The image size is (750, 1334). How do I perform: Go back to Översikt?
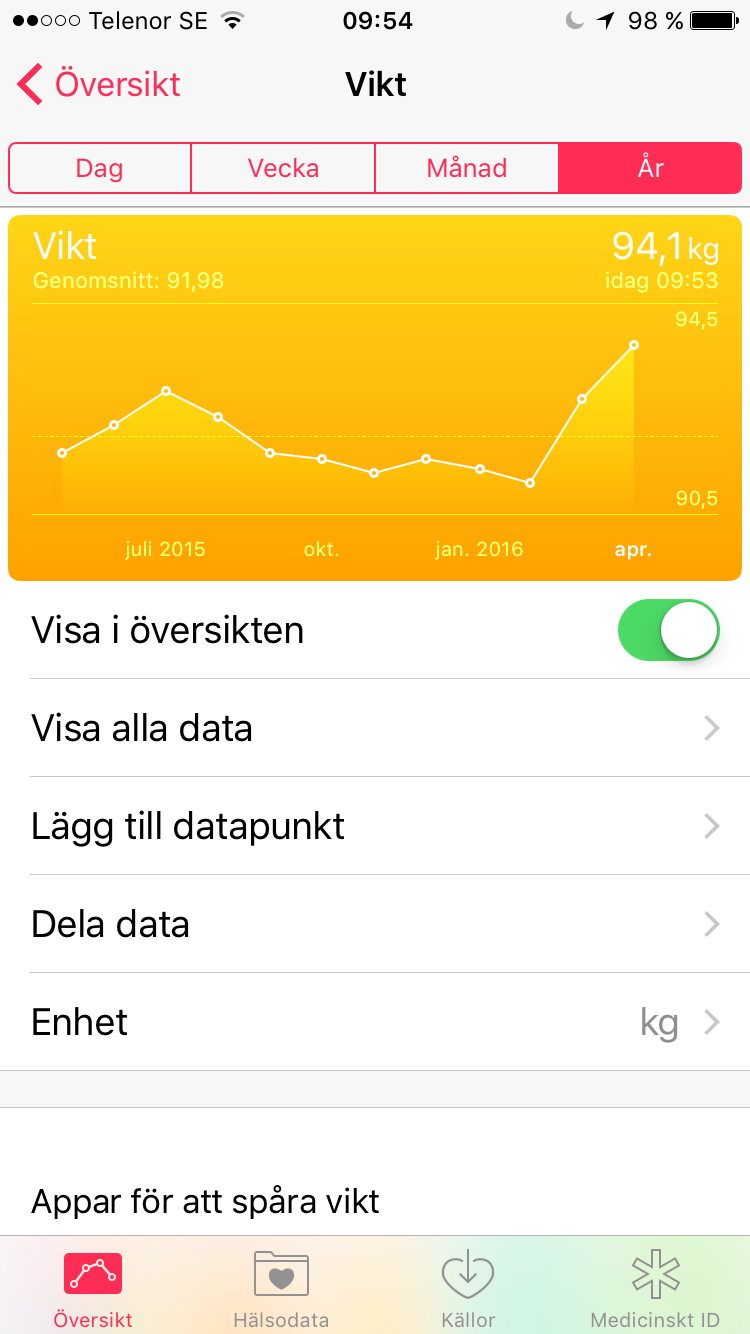(x=99, y=85)
